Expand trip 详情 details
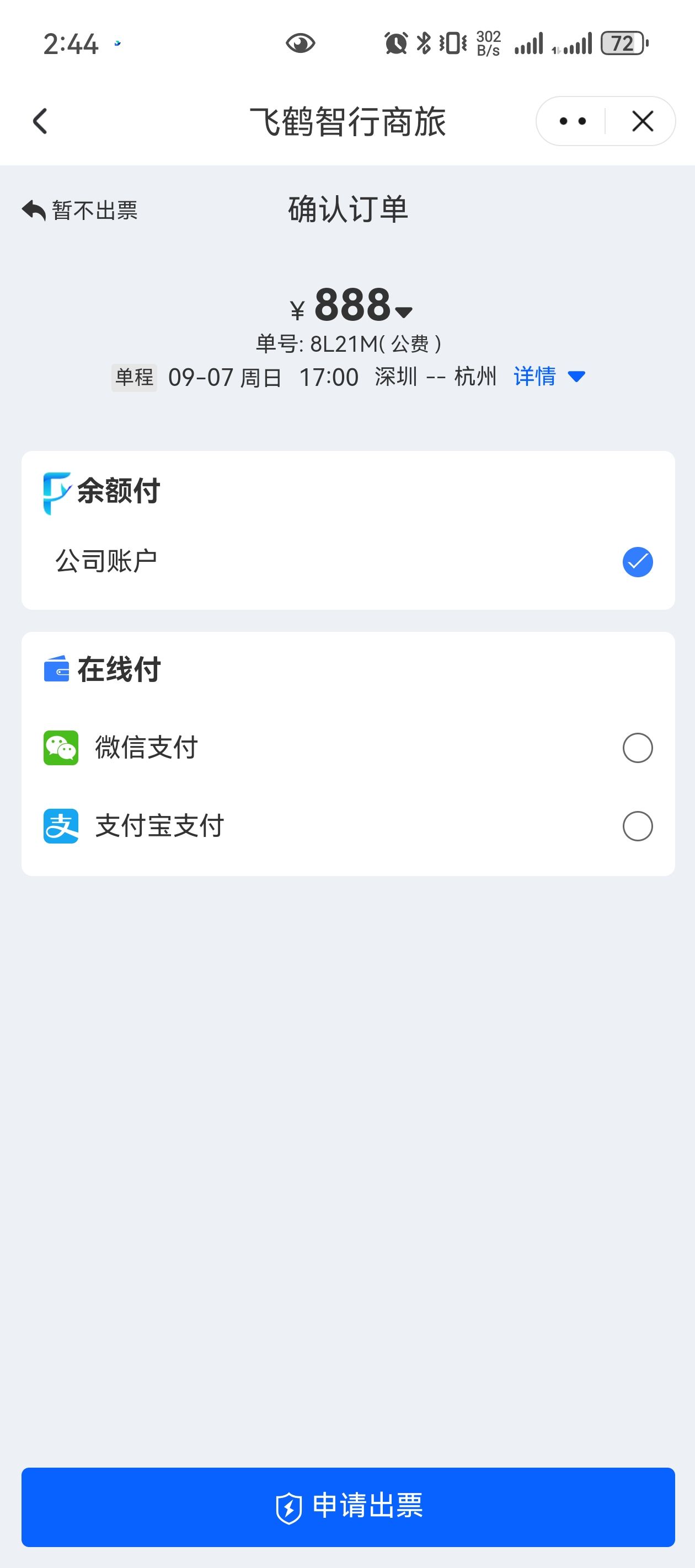Viewport: 695px width, 1568px height. point(549,376)
